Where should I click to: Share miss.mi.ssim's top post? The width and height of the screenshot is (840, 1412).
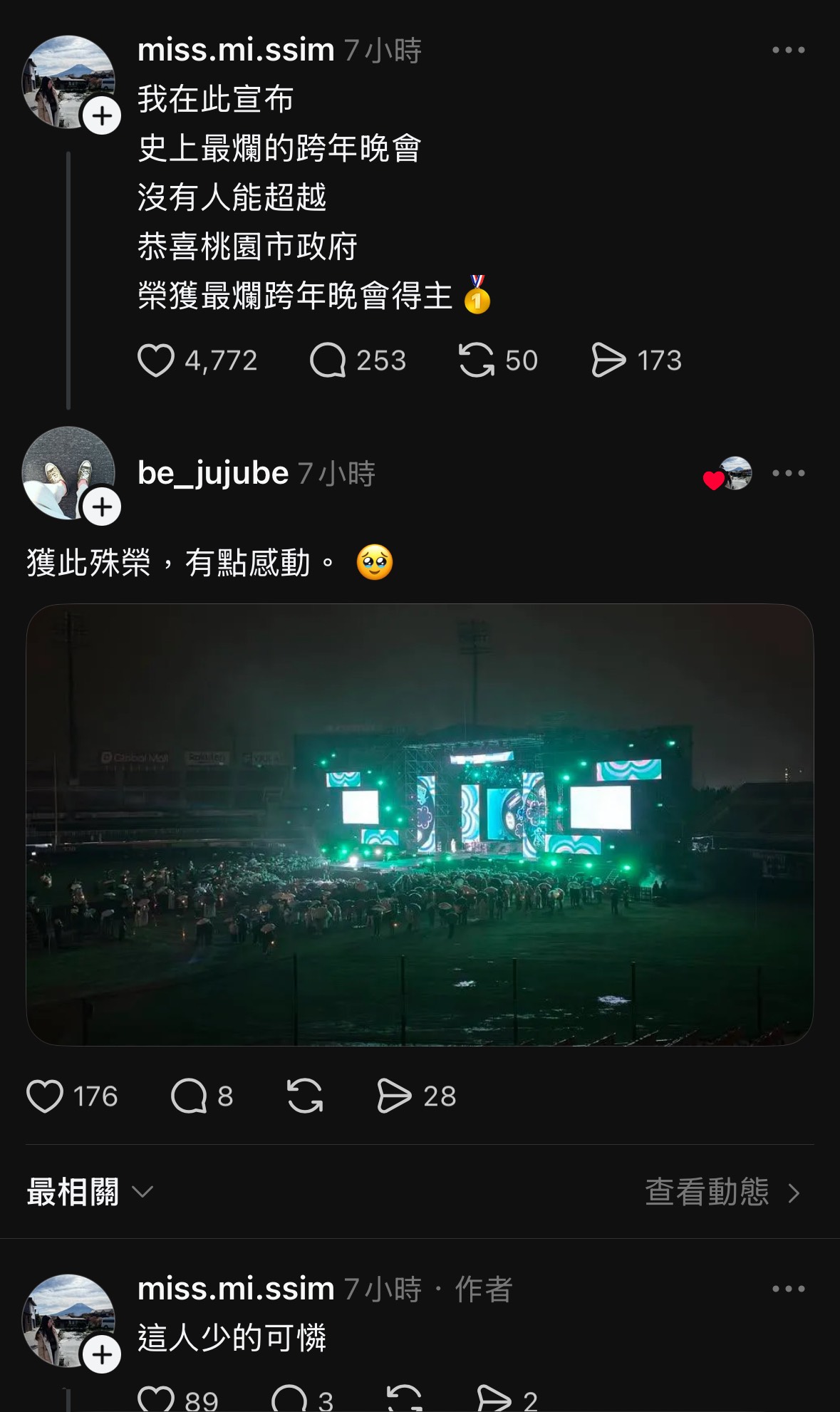(608, 360)
